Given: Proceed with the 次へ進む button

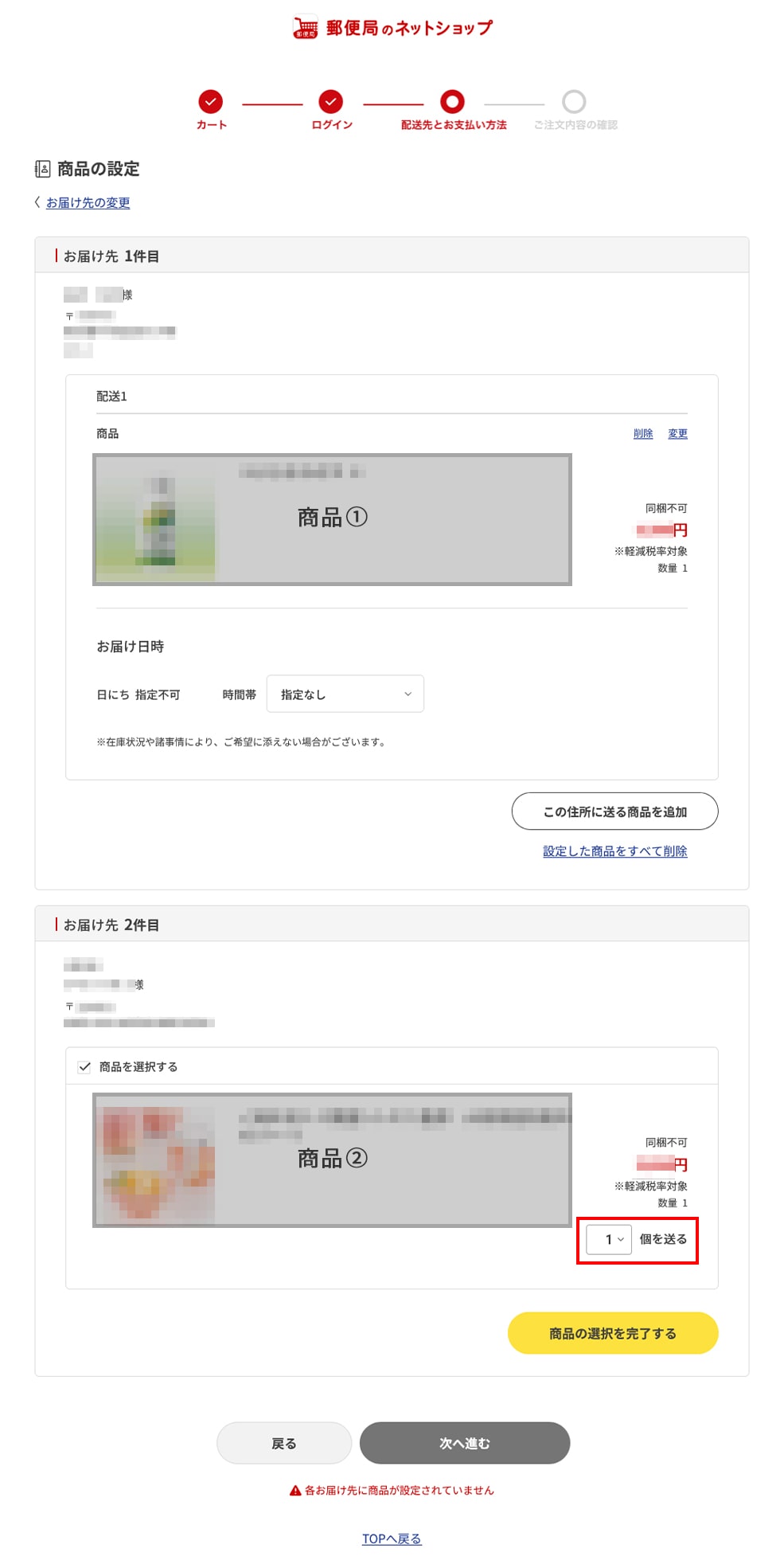Looking at the screenshot, I should pyautogui.click(x=465, y=1443).
